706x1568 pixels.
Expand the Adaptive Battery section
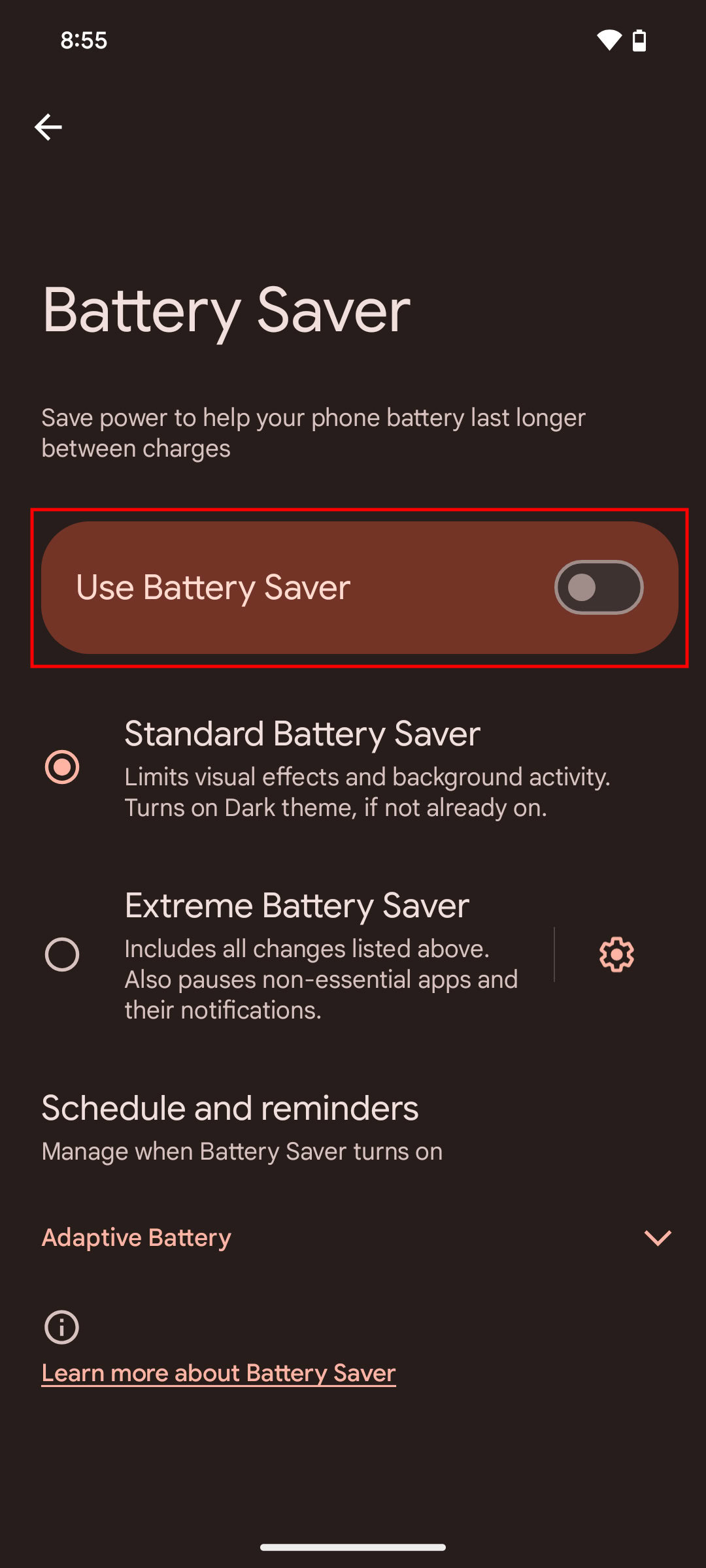[x=657, y=1237]
